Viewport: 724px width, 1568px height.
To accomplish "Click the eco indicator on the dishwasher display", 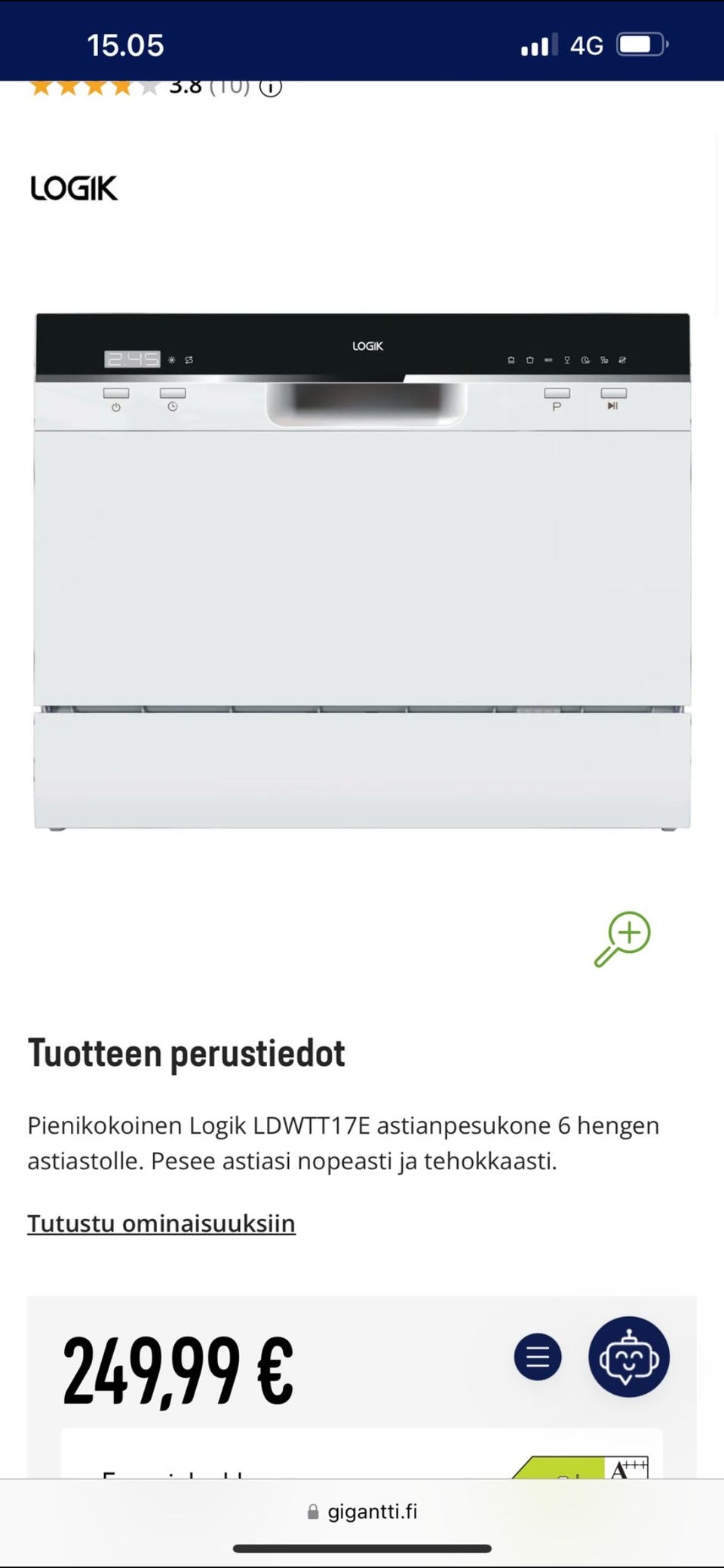I will pos(548,360).
